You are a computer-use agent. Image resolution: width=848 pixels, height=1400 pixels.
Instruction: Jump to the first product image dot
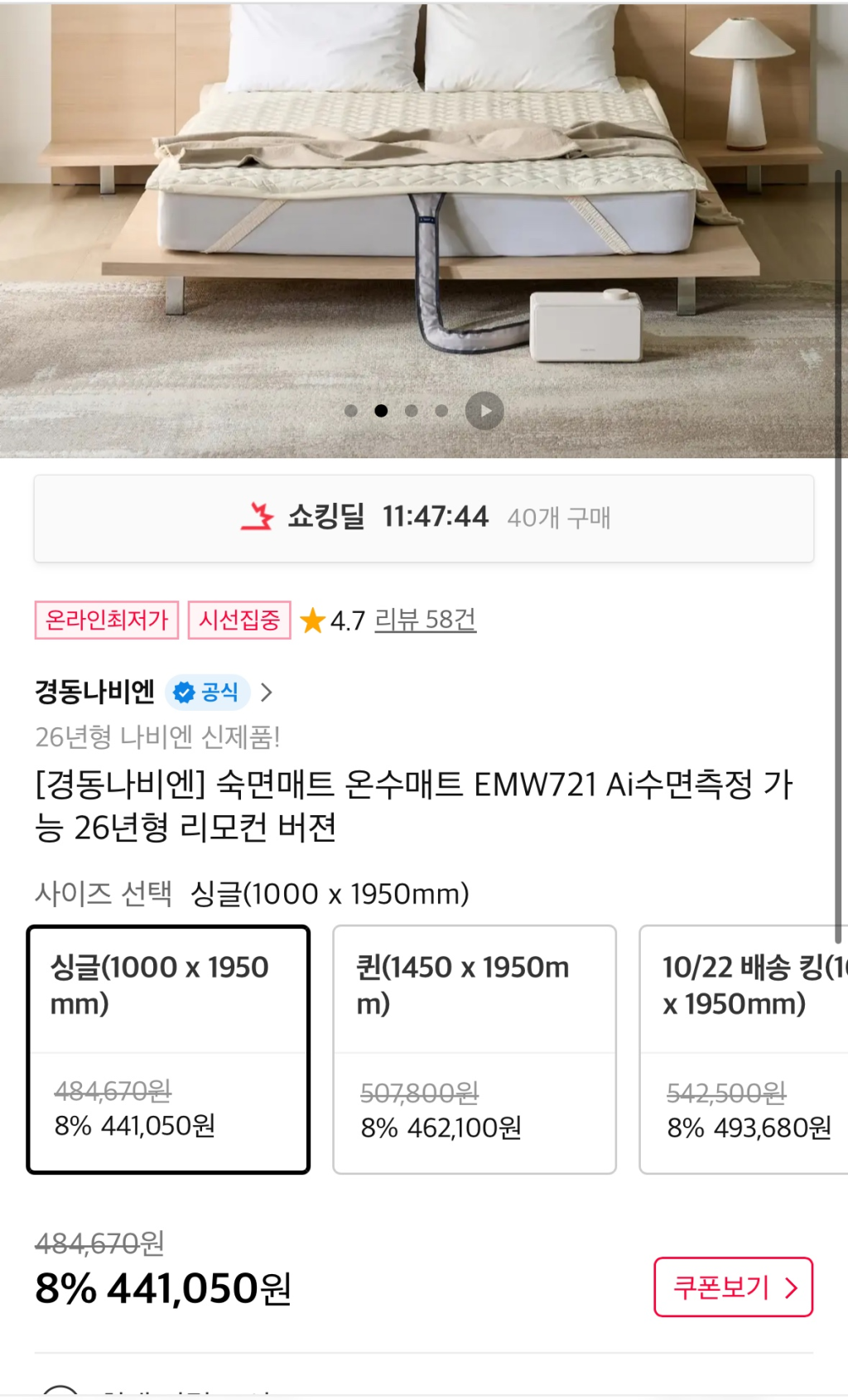click(351, 411)
